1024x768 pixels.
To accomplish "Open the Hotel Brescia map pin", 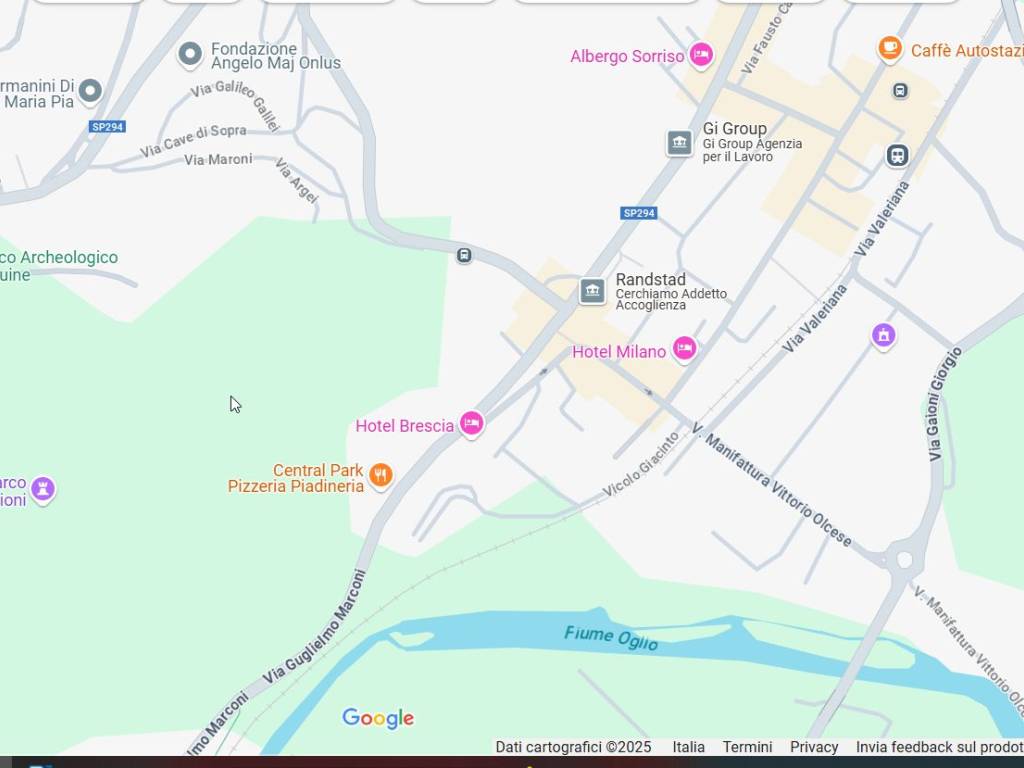I will (x=471, y=424).
